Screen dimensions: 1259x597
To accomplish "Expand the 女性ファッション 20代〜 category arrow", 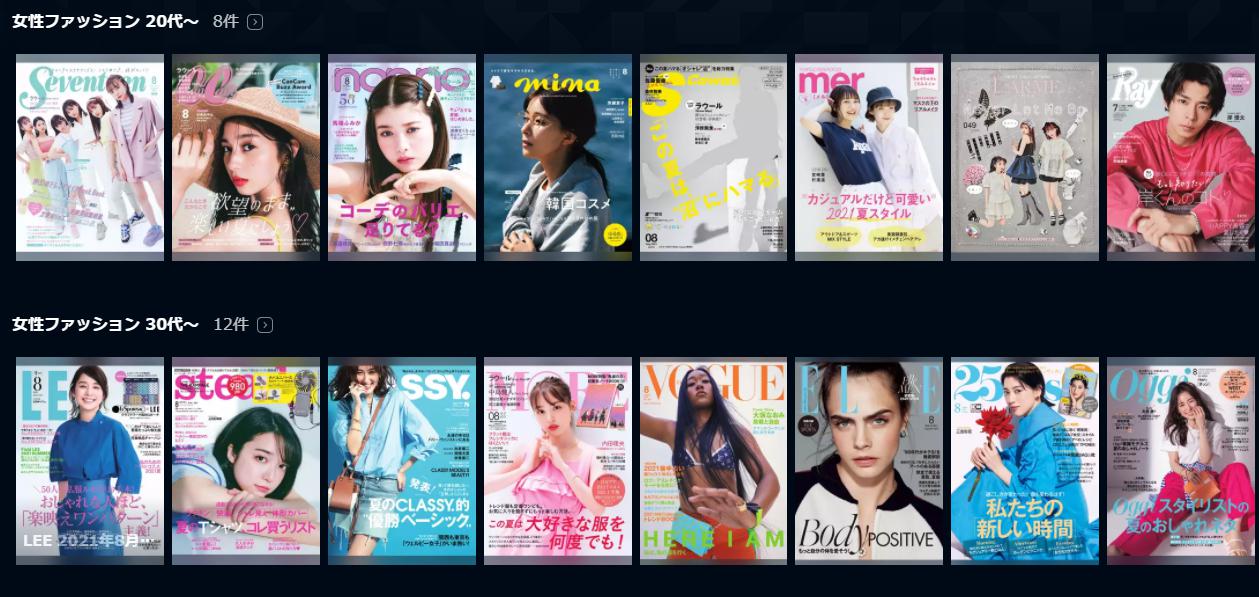I will point(255,22).
